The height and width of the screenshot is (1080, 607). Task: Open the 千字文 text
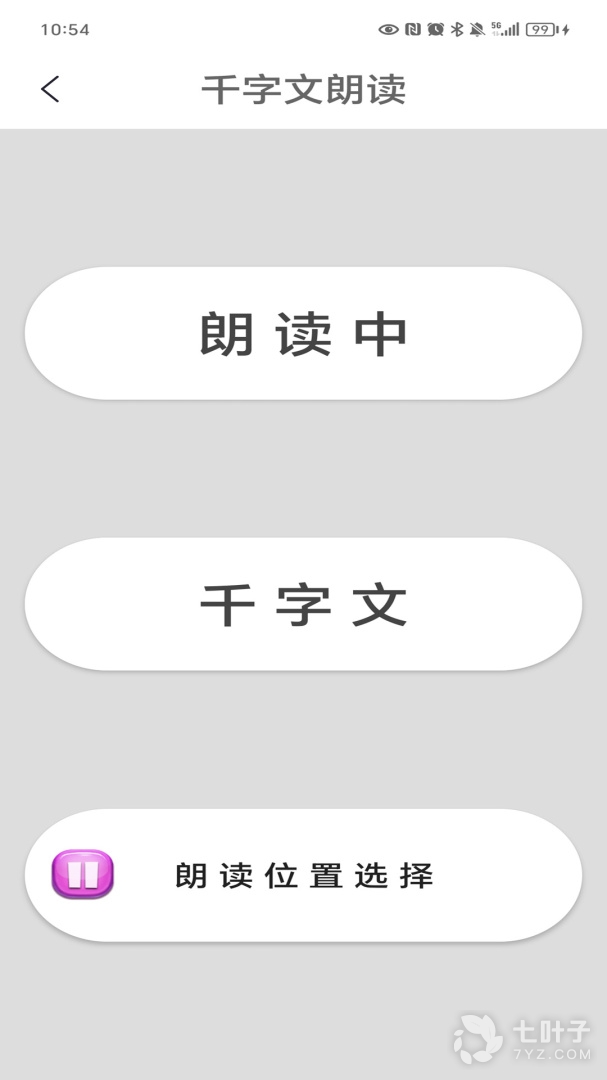pos(303,605)
